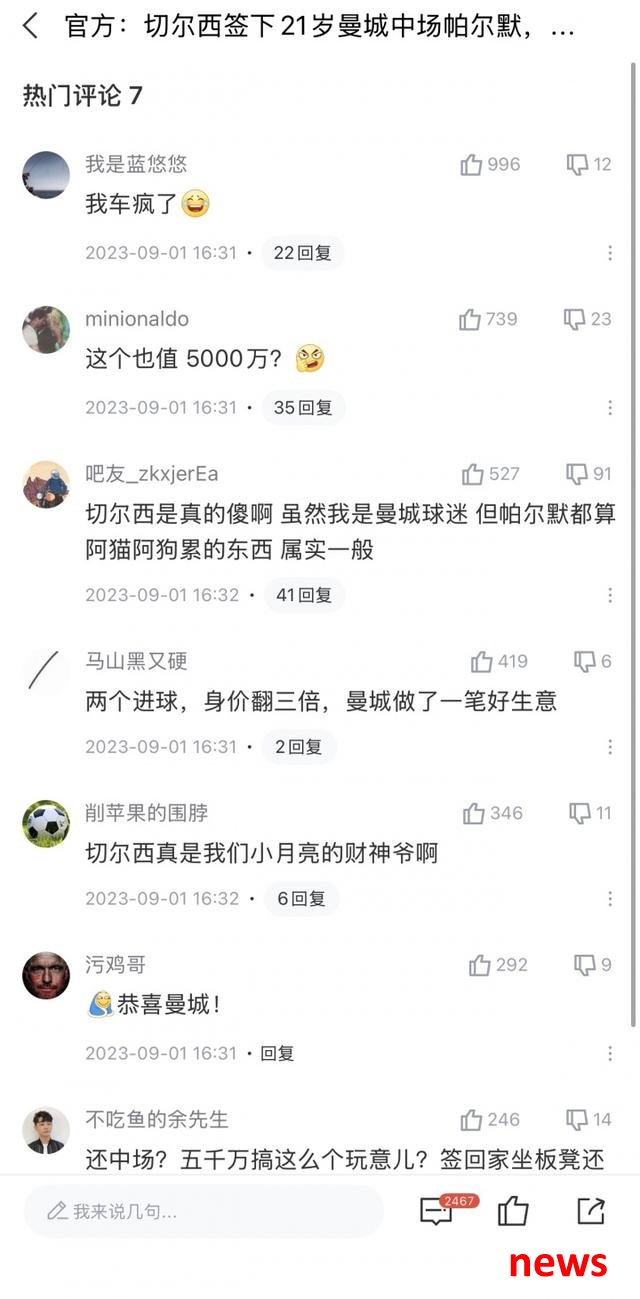The width and height of the screenshot is (640, 1299).
Task: Show the 6回复 replies under 削苹果的围脖
Action: tap(302, 899)
